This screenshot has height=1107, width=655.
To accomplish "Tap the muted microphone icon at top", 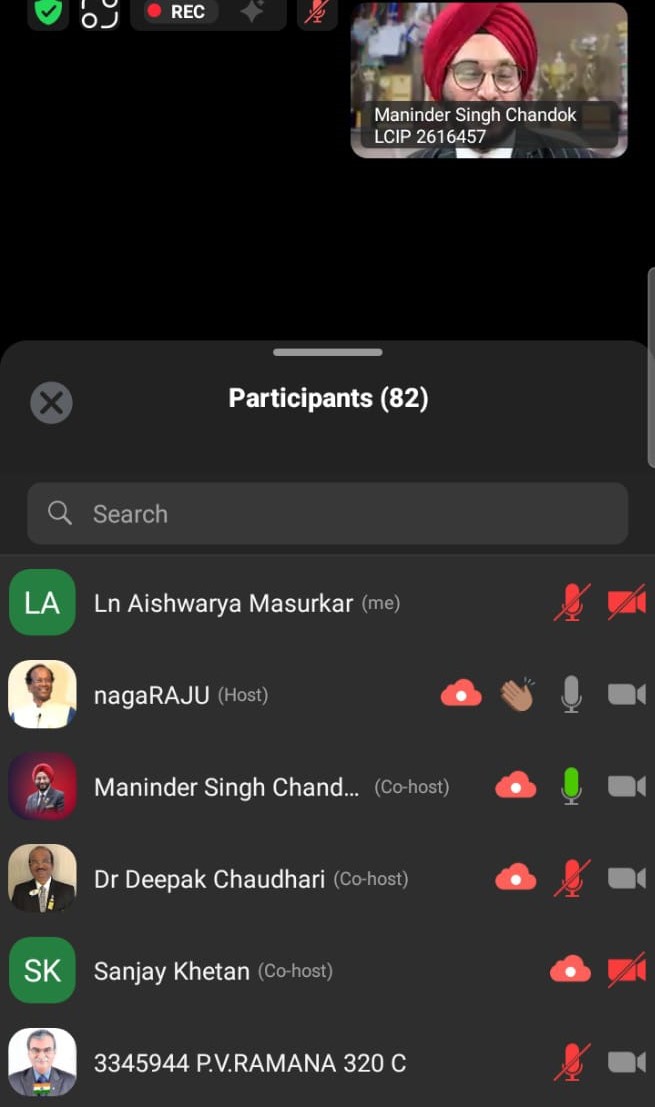I will tap(318, 12).
